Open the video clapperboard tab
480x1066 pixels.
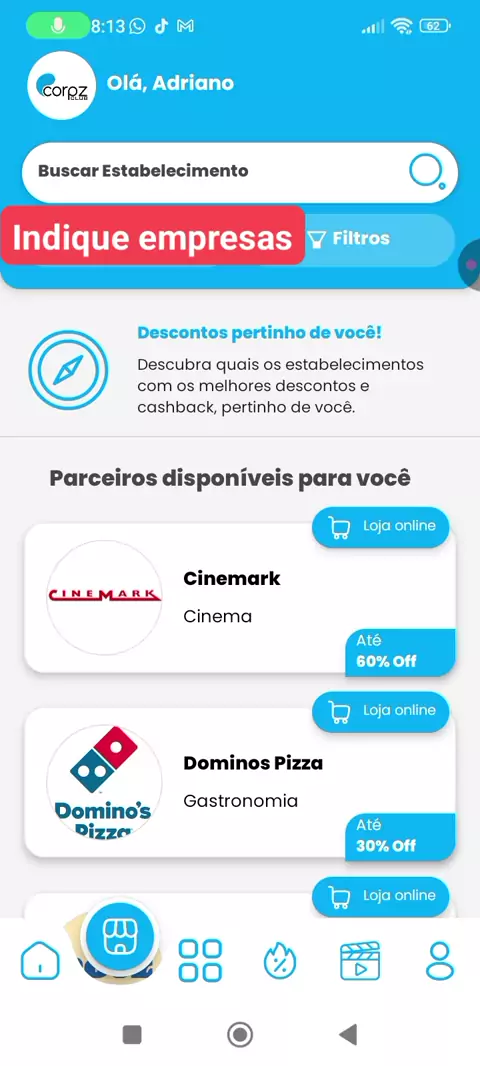click(x=360, y=961)
